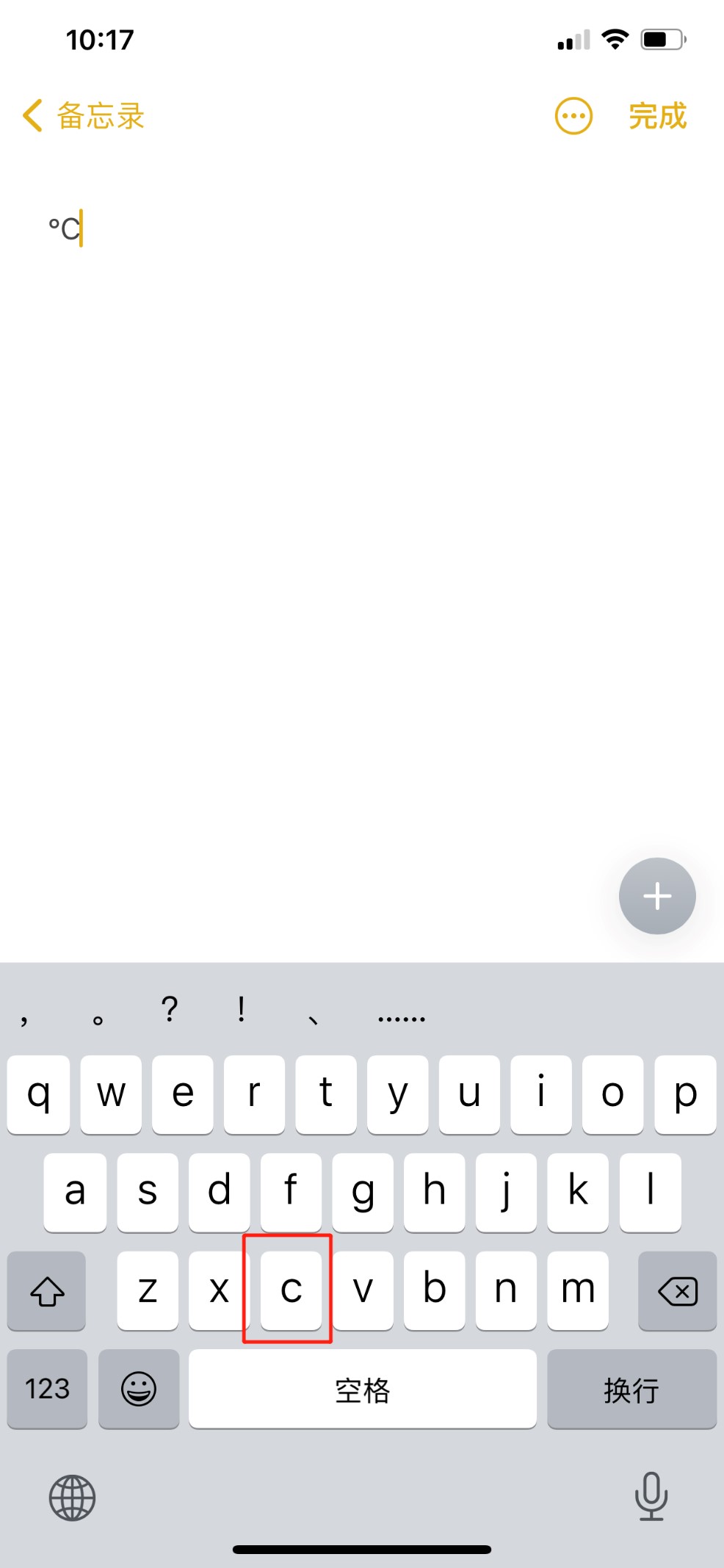The image size is (724, 1568).
Task: Open the more options ellipsis menu
Action: tap(573, 116)
